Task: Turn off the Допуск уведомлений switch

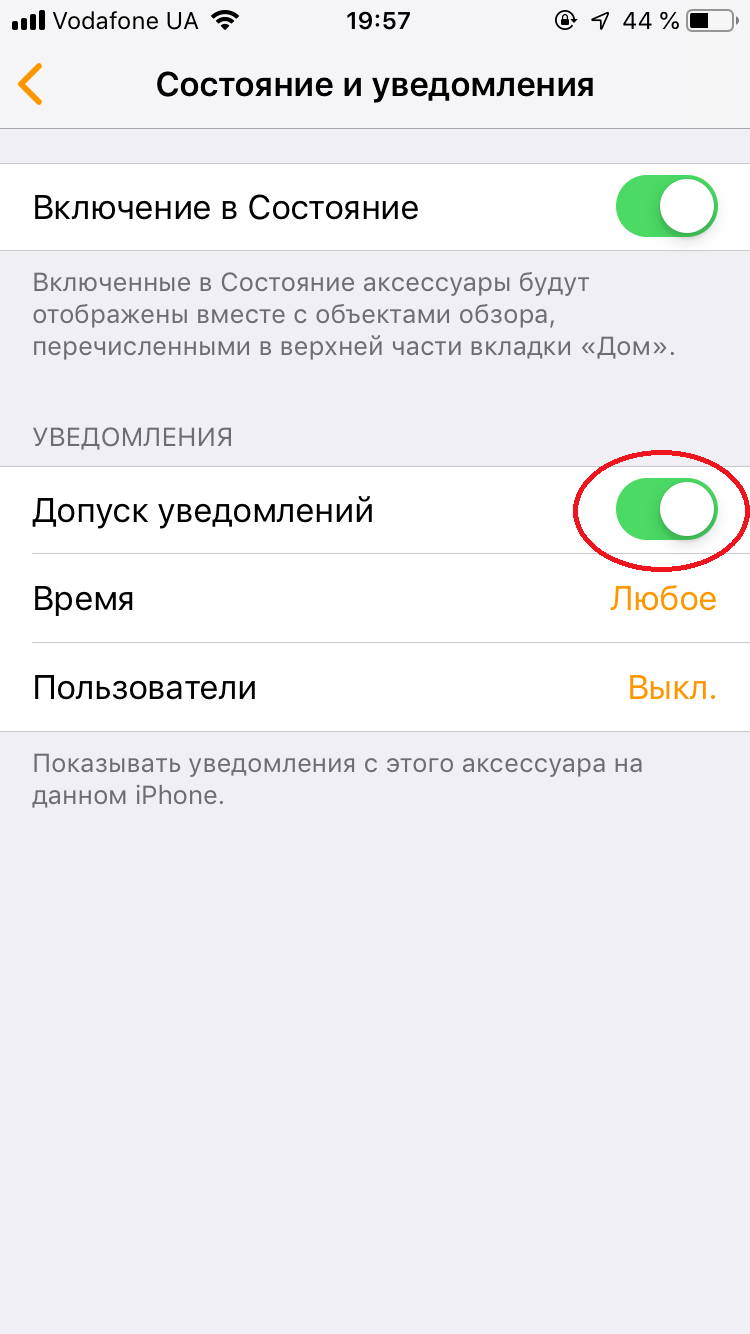Action: coord(667,510)
